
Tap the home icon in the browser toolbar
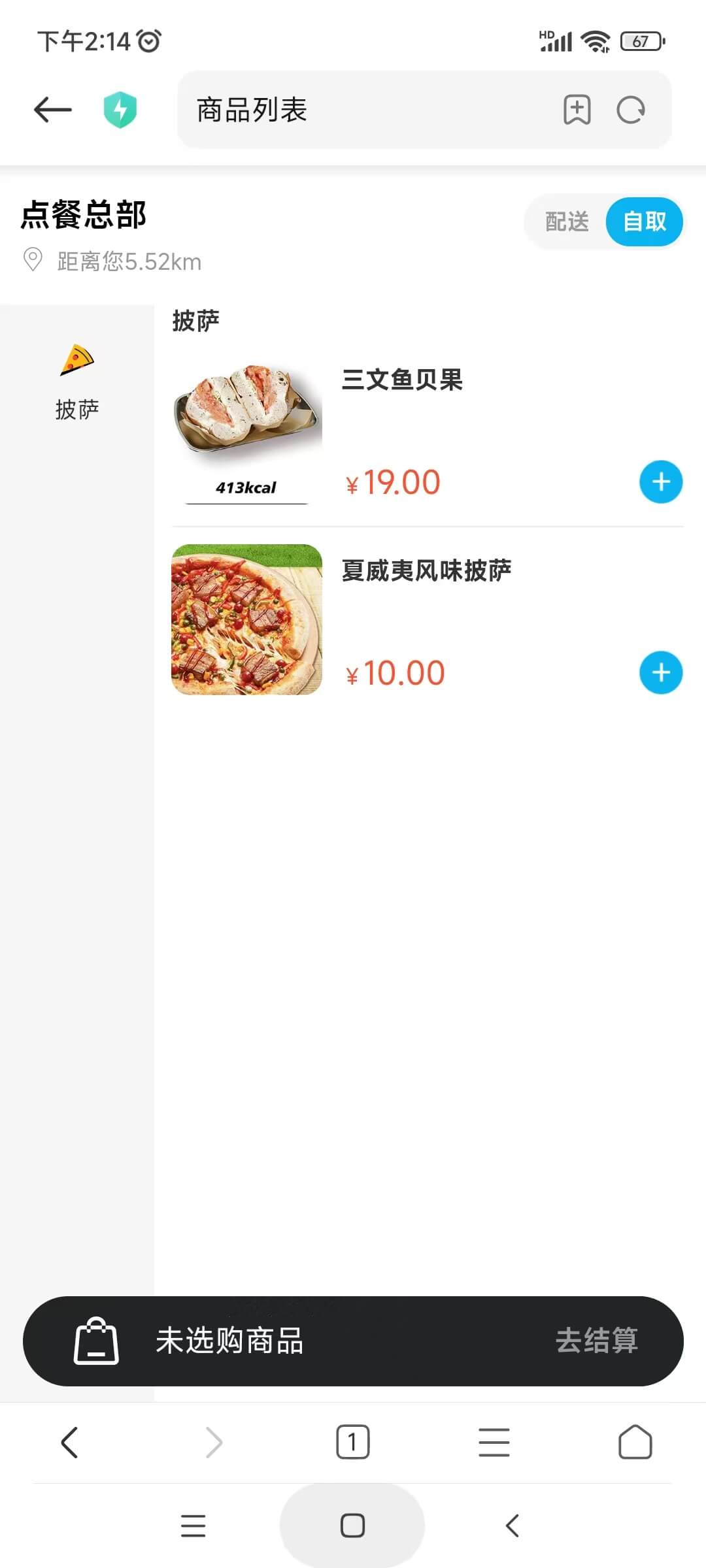click(x=635, y=1443)
